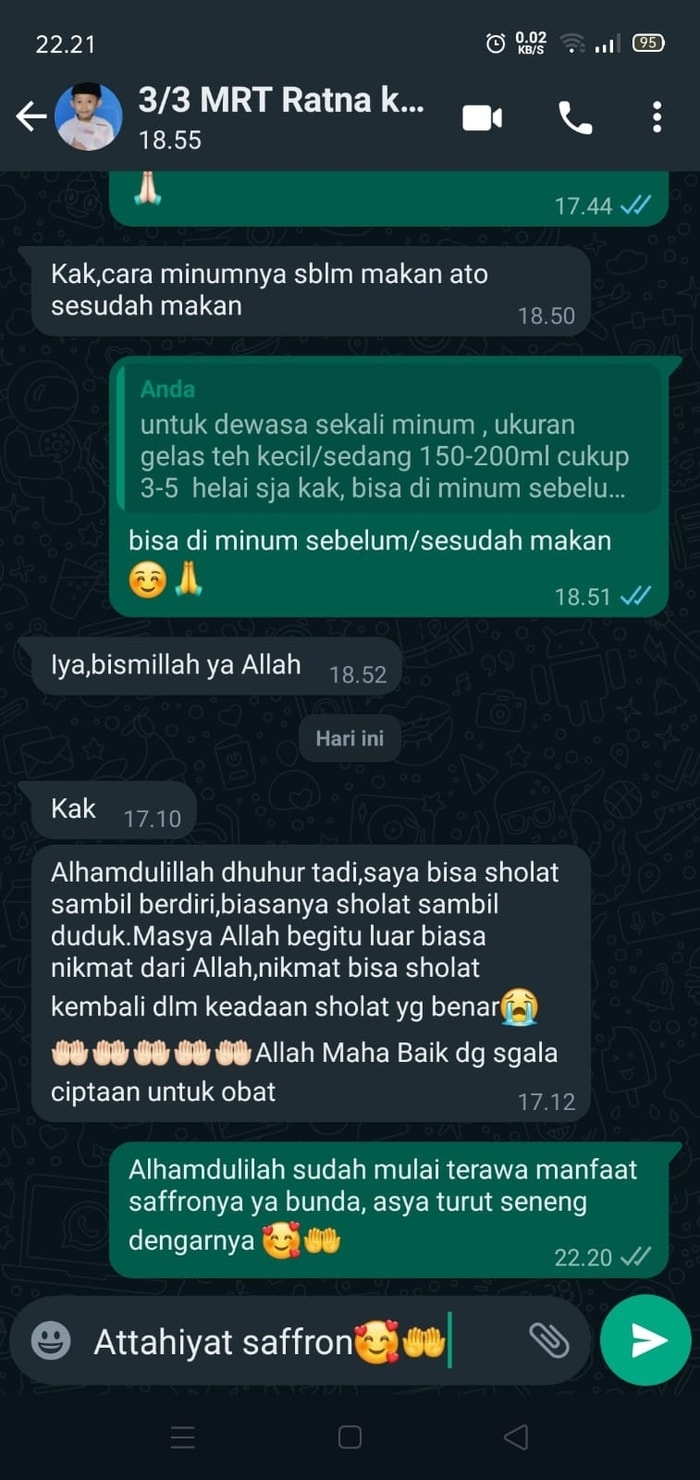Open the overflow menu
This screenshot has width=700, height=1480.
point(657,117)
